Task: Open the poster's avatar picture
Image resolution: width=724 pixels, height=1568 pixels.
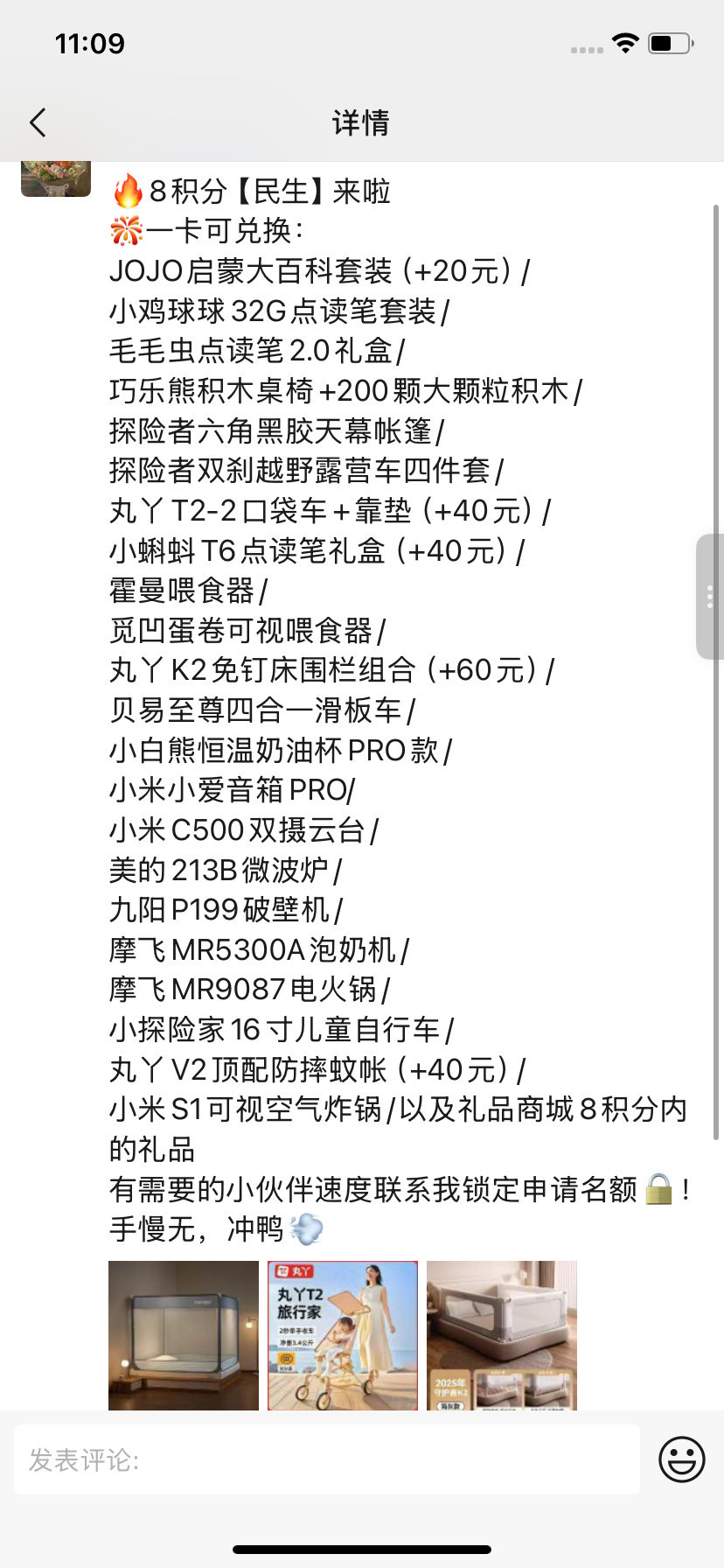Action: [x=56, y=179]
